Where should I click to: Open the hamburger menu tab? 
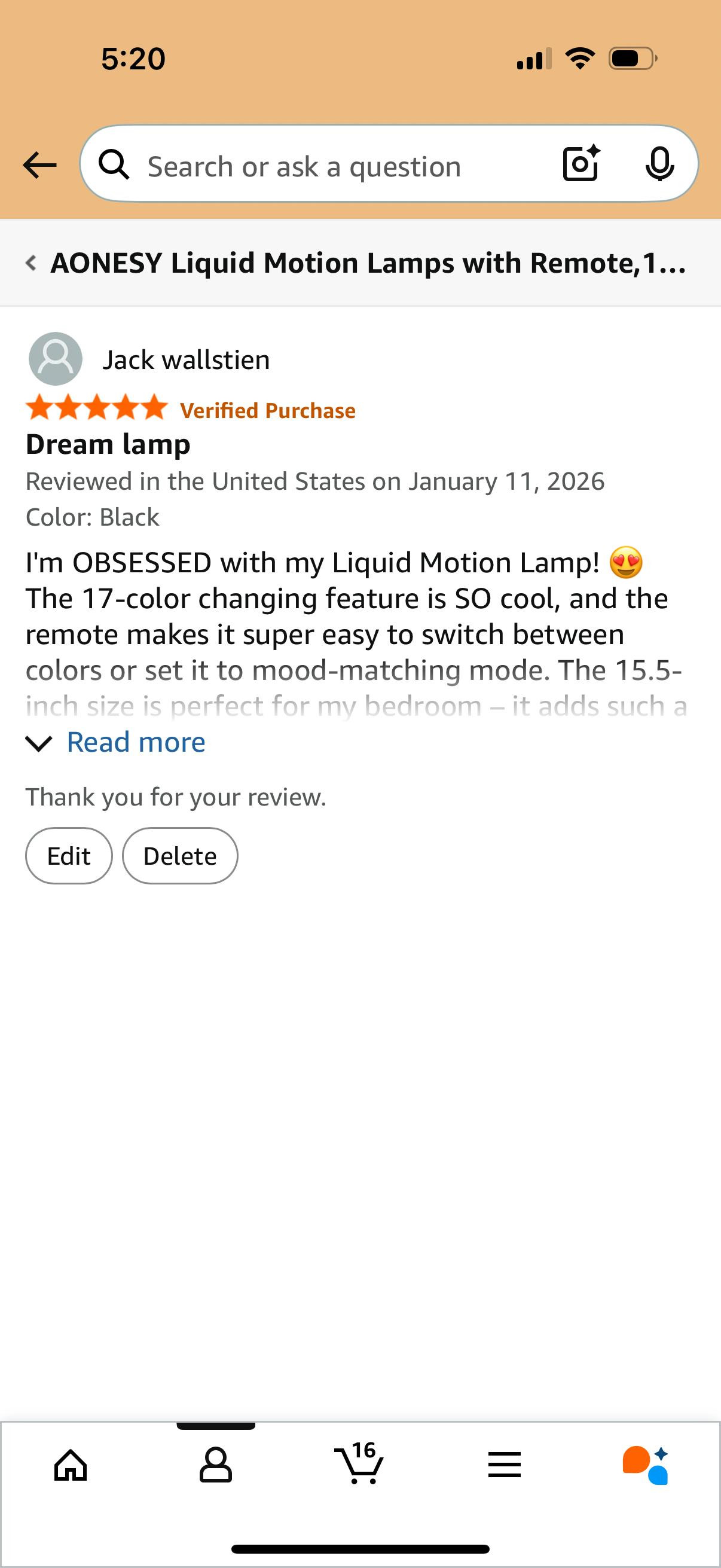(x=505, y=1465)
